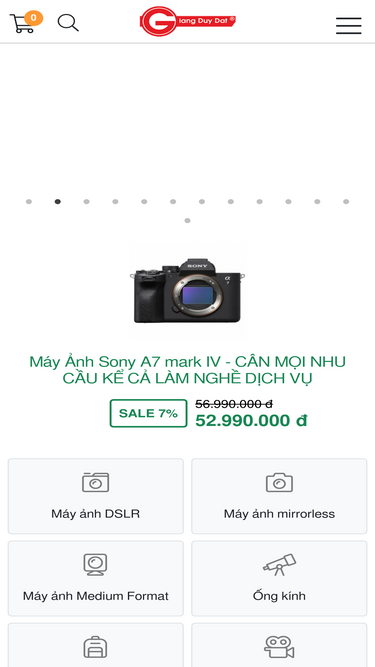This screenshot has height=667, width=375.
Task: Open the search magnifier icon
Action: [x=68, y=23]
